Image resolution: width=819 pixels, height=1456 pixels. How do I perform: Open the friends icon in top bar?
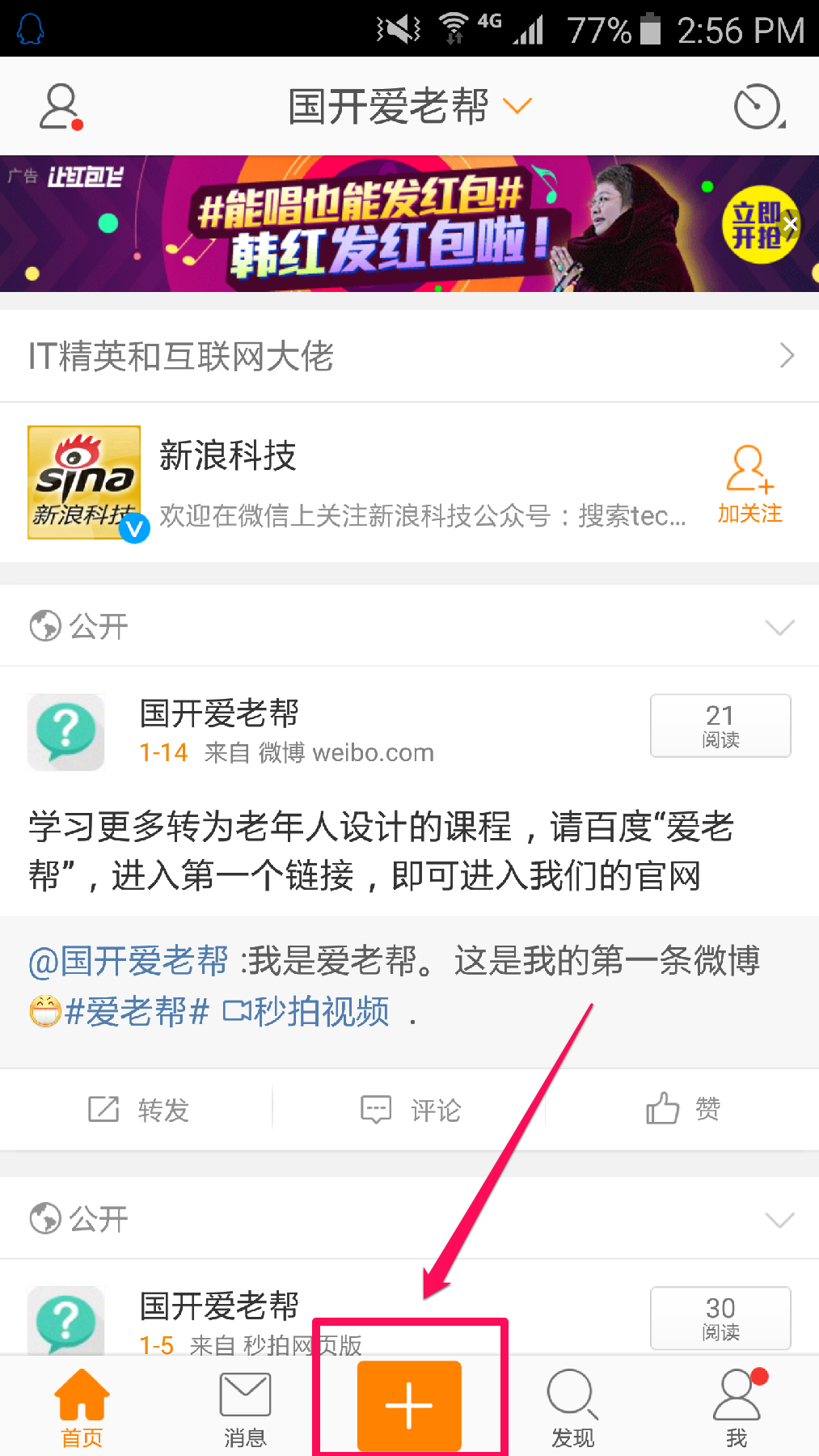[x=61, y=108]
